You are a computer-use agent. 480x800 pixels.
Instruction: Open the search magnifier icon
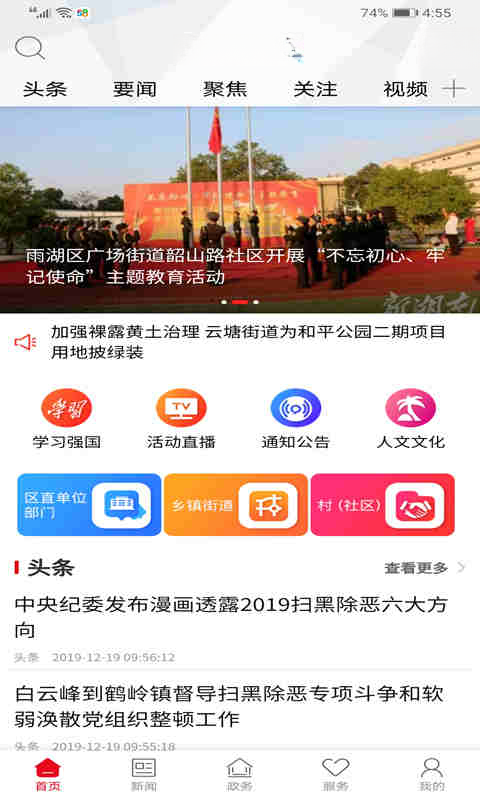coord(30,48)
